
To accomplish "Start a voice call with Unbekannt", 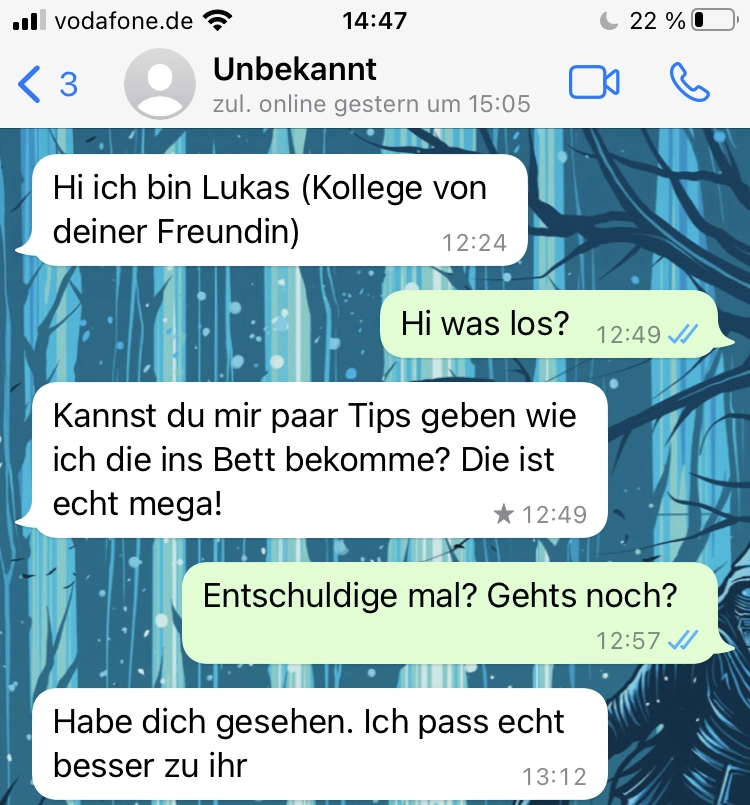I will point(689,83).
